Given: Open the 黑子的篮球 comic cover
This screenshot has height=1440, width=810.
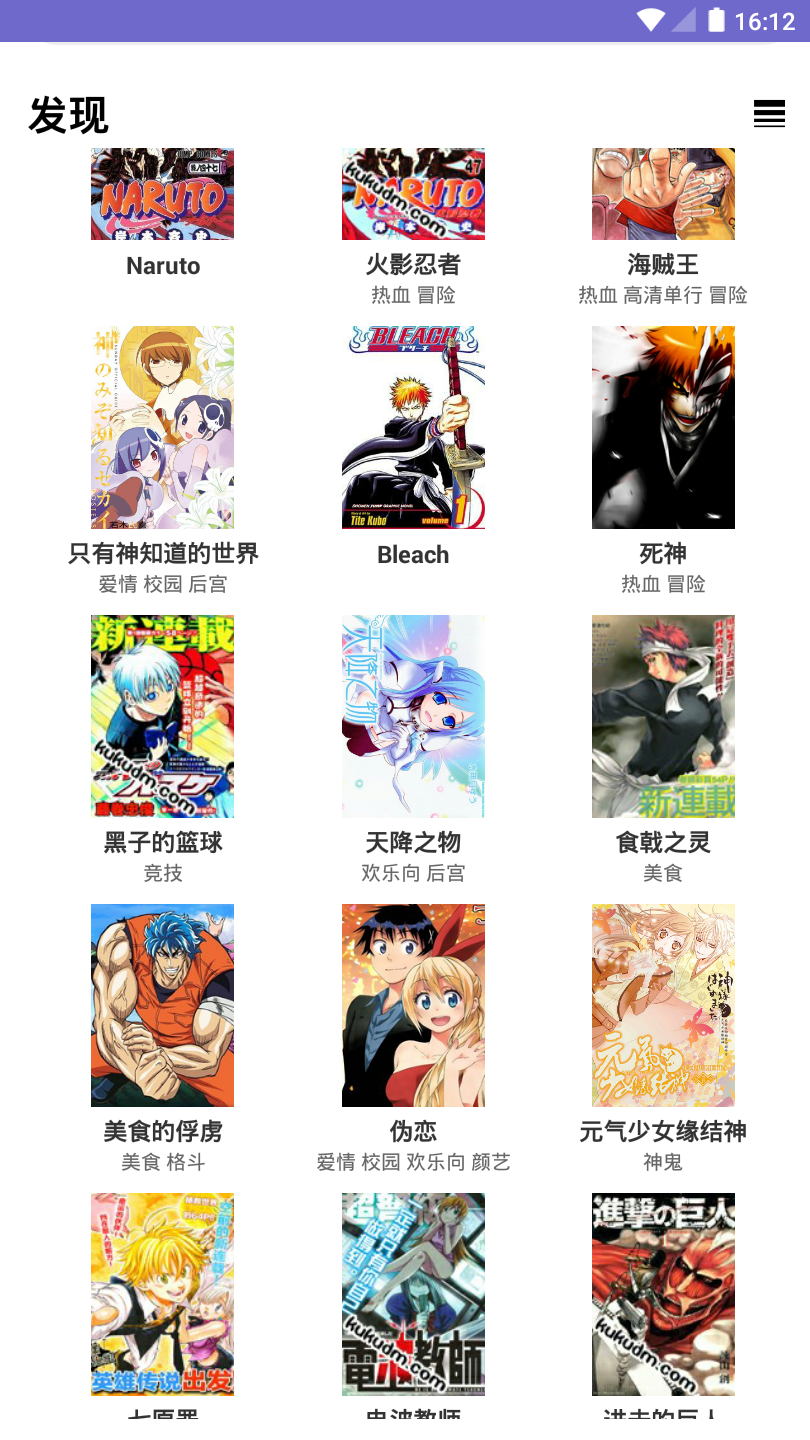Looking at the screenshot, I should point(162,716).
